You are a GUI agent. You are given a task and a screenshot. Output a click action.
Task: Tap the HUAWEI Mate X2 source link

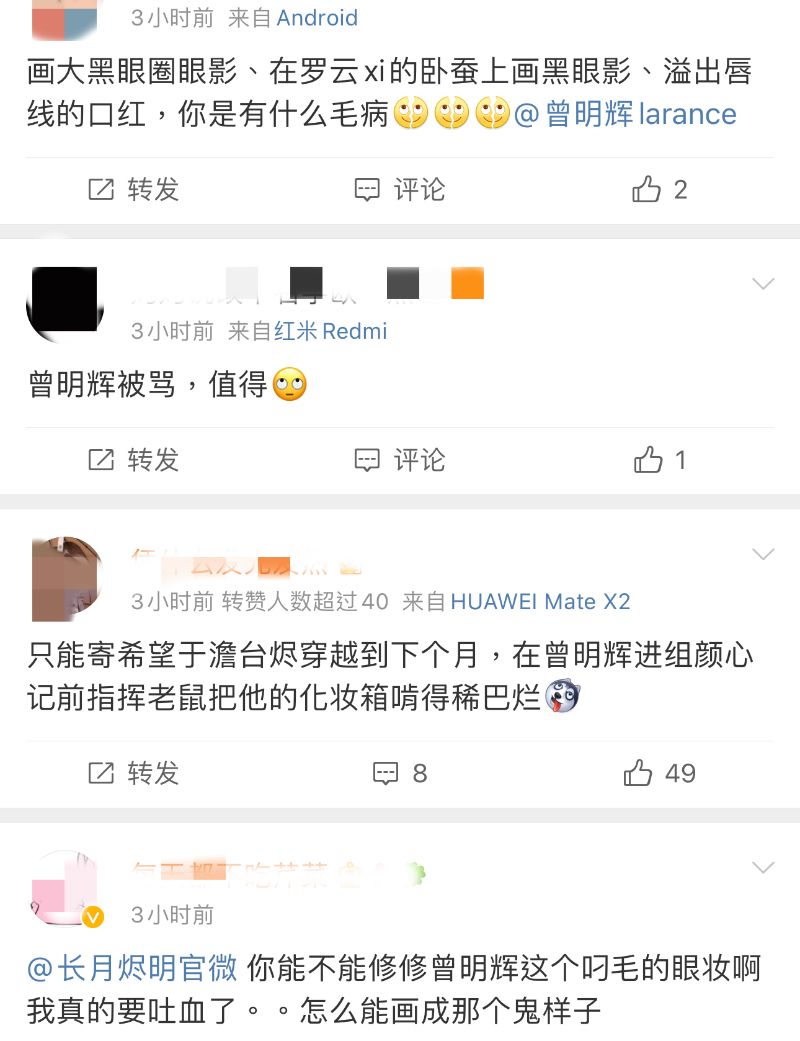tap(540, 601)
